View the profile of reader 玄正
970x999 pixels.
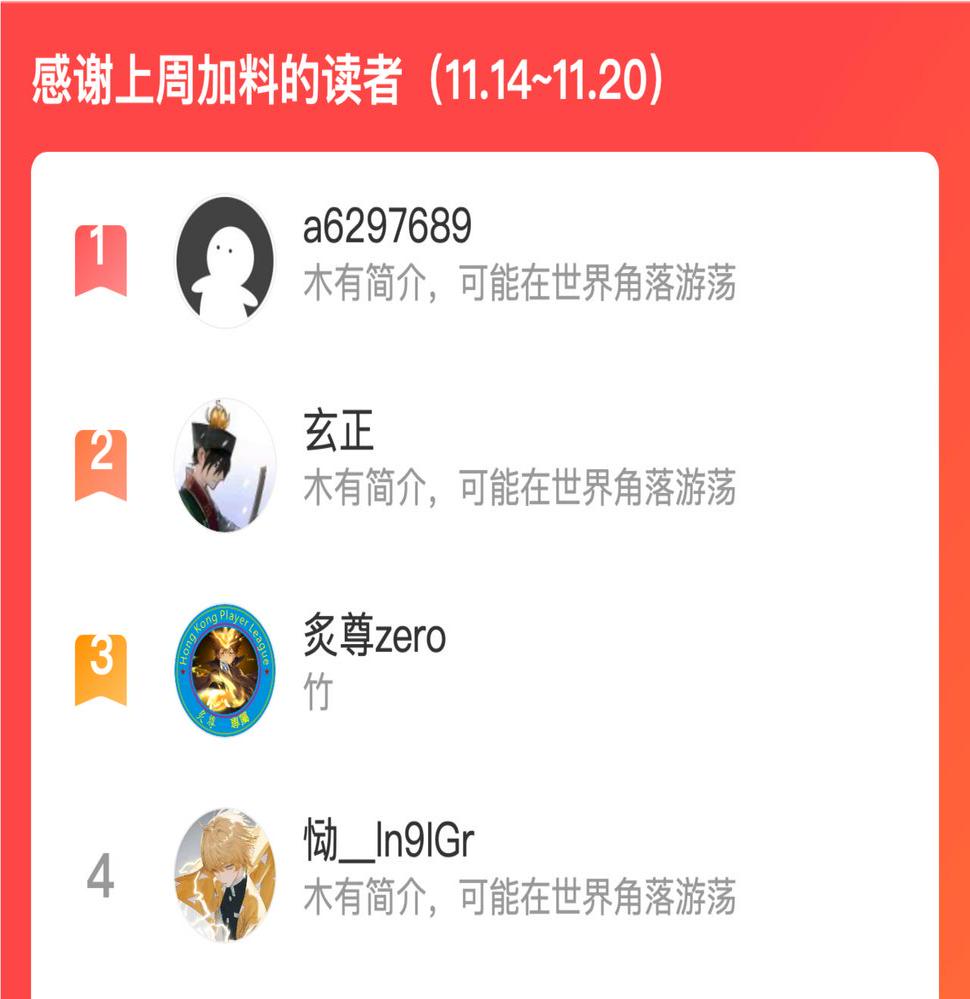coord(338,431)
